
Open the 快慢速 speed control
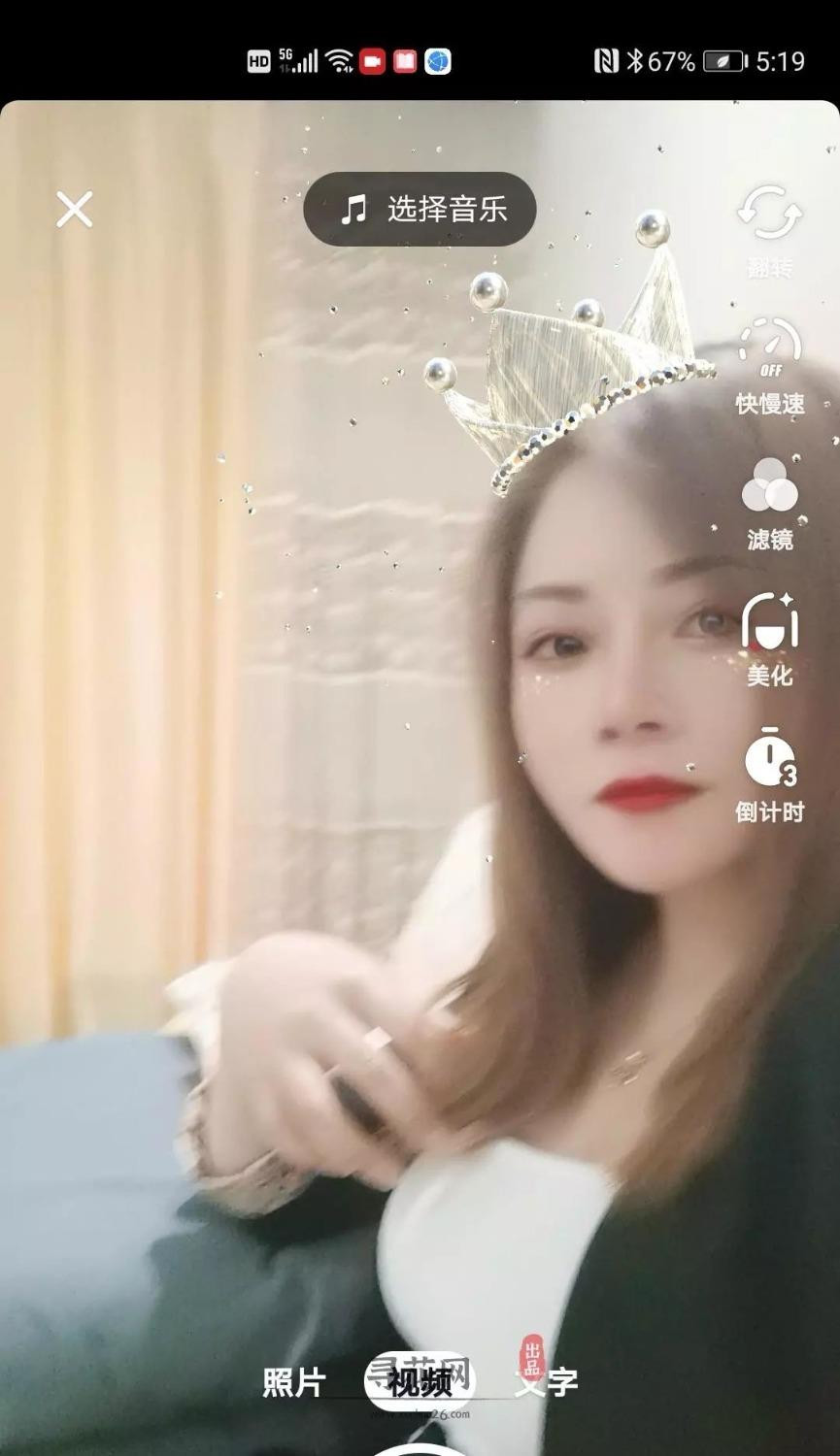click(769, 364)
